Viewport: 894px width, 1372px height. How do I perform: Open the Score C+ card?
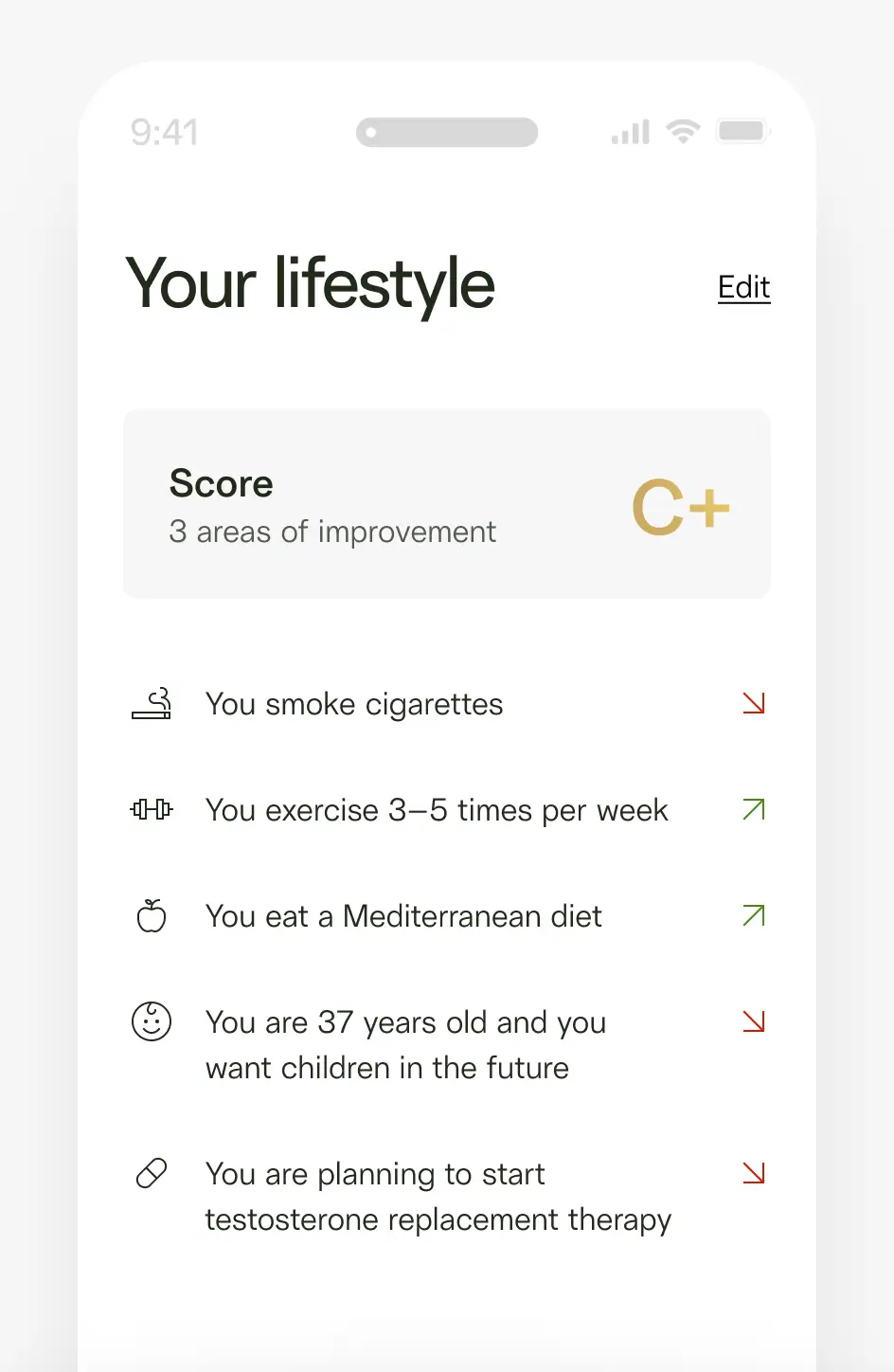click(446, 504)
